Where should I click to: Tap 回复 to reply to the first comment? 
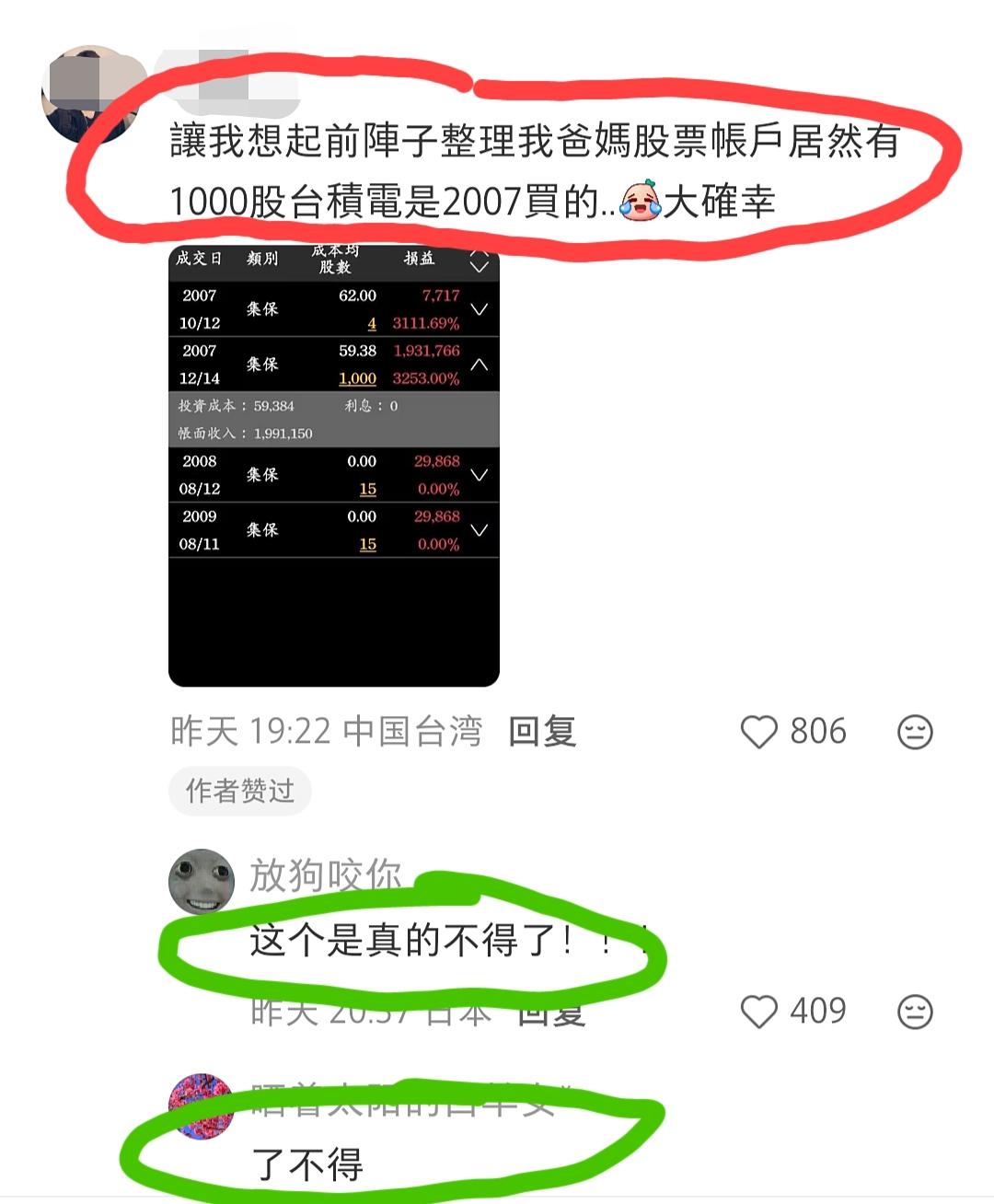pyautogui.click(x=541, y=730)
